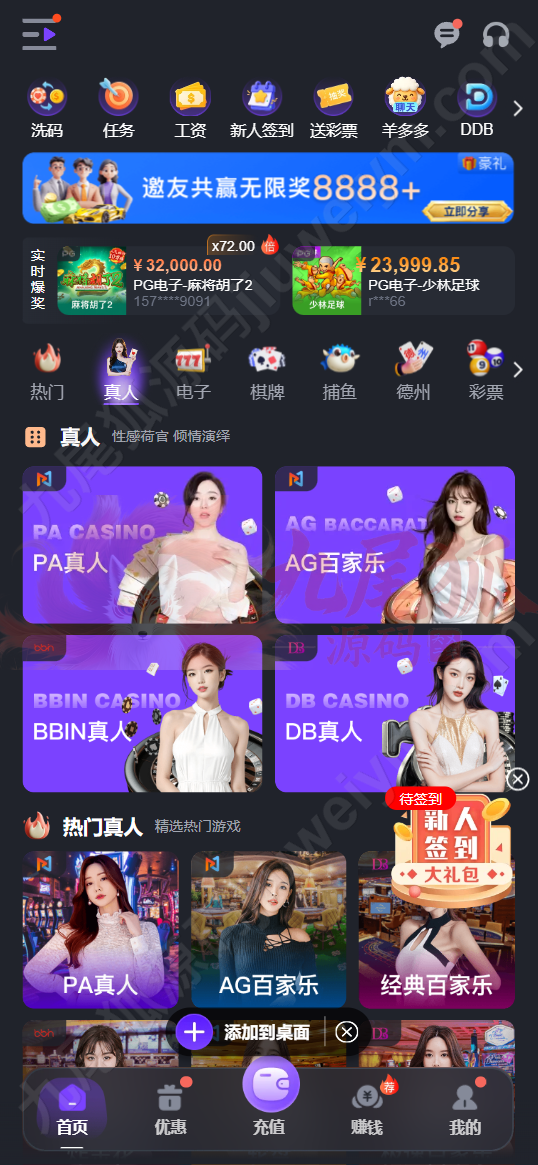Image resolution: width=538 pixels, height=1165 pixels.
Task: Switch to the 赚钱 tab
Action: coord(367,1109)
